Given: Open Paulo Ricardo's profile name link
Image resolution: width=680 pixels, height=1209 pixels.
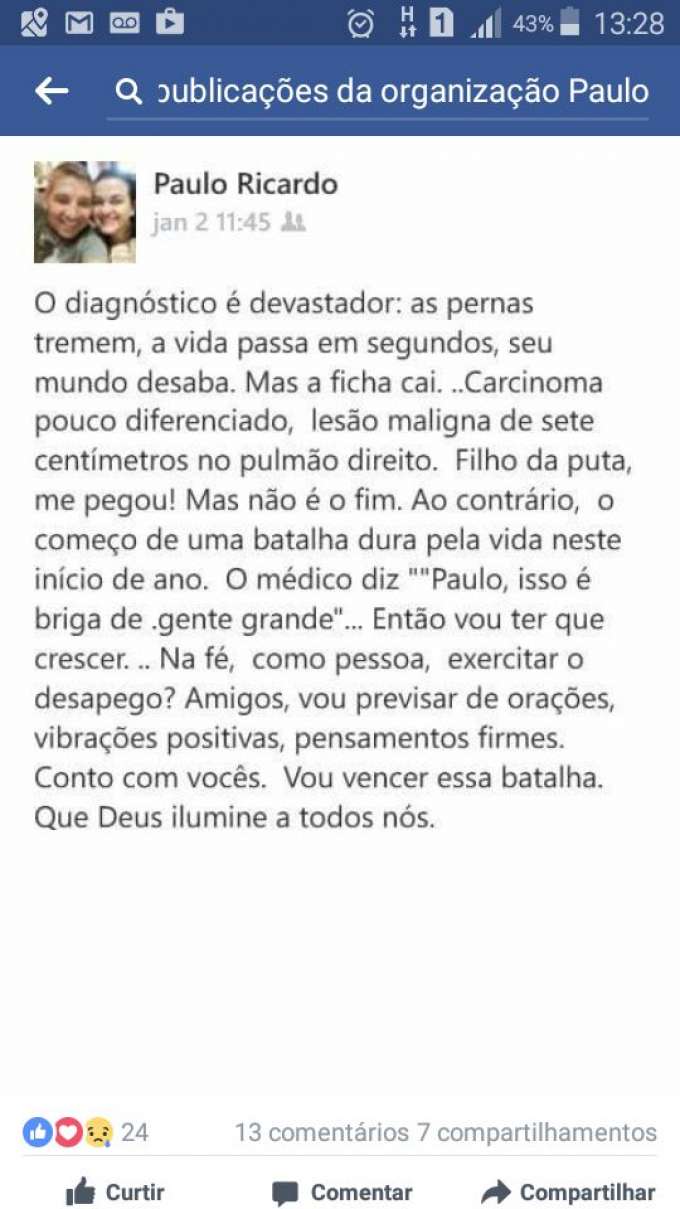Looking at the screenshot, I should pyautogui.click(x=245, y=184).
